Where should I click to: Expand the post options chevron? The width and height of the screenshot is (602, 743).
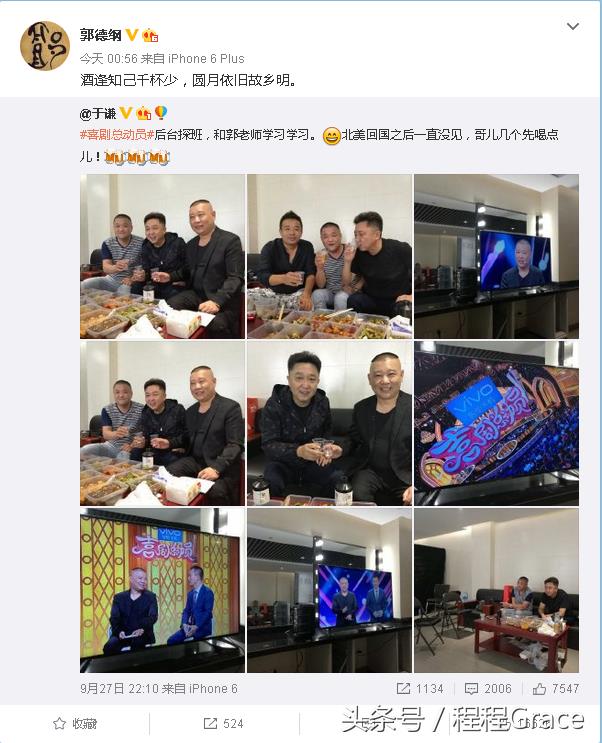[x=573, y=27]
